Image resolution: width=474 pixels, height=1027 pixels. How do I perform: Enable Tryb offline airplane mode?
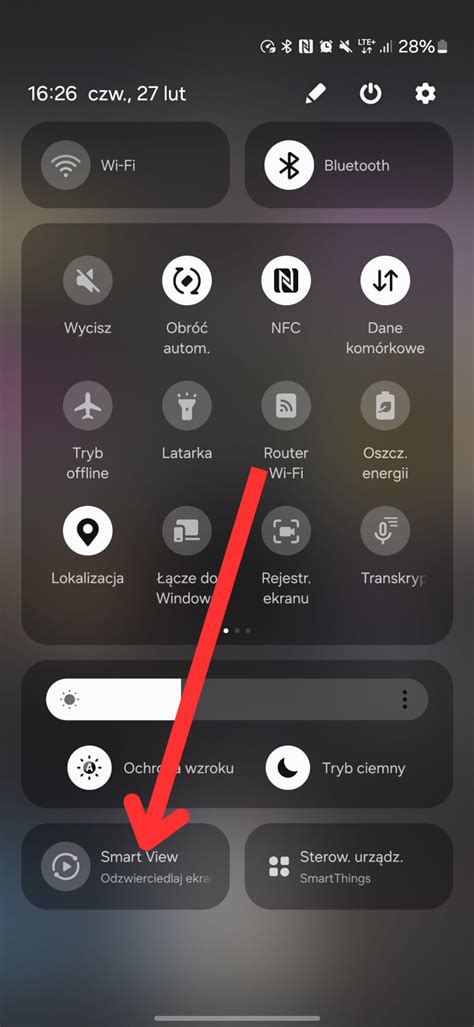87,405
